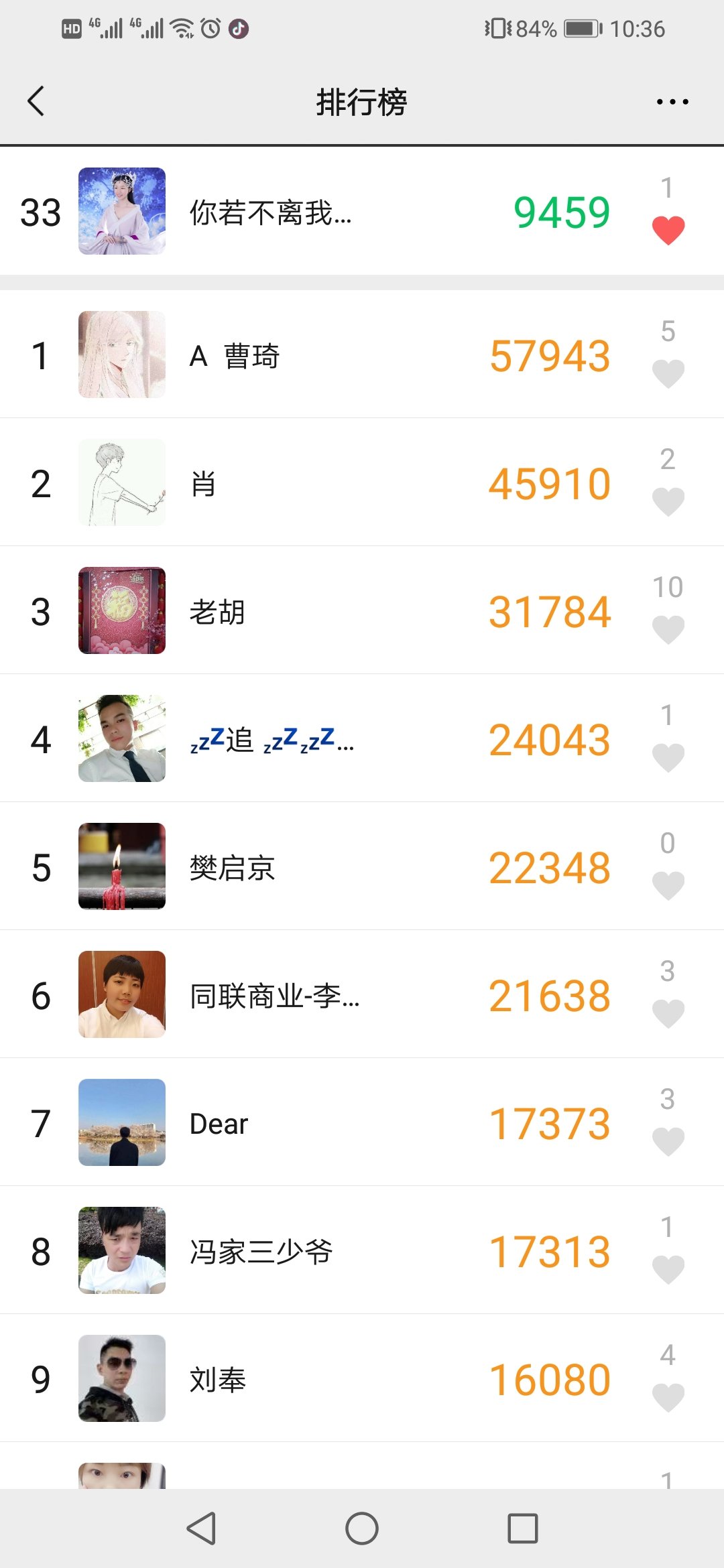724x1568 pixels.
Task: Give 老胡 a heart
Action: 668,629
